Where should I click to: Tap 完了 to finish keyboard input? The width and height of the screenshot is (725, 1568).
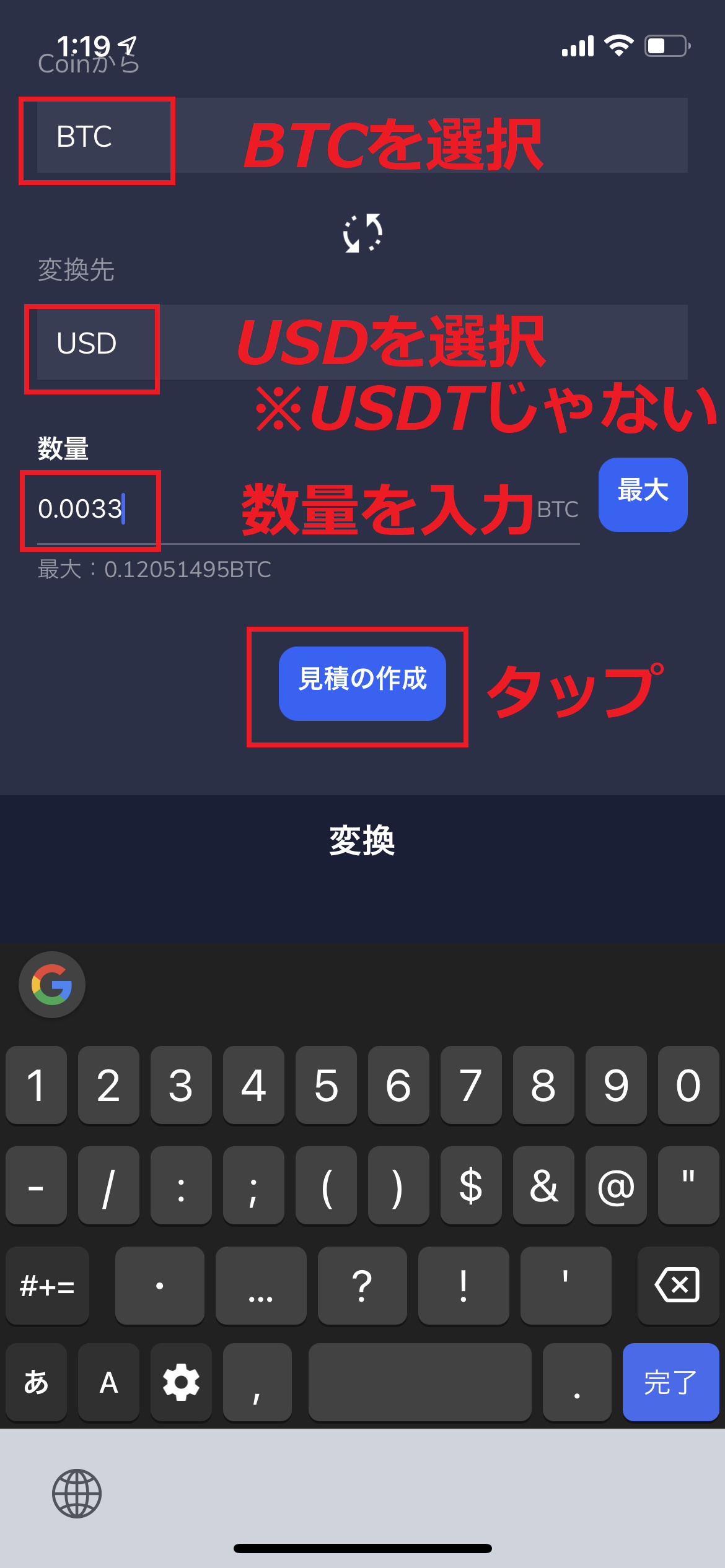click(670, 1382)
